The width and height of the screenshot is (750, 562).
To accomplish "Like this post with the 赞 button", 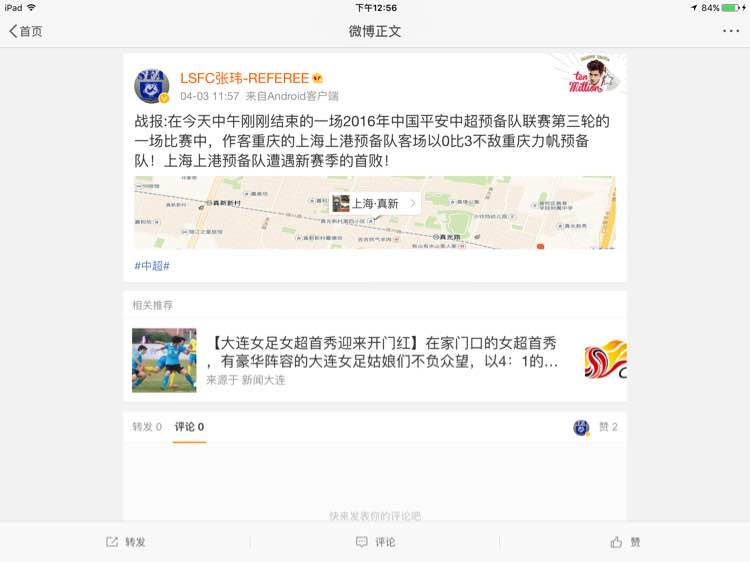I will 625,542.
